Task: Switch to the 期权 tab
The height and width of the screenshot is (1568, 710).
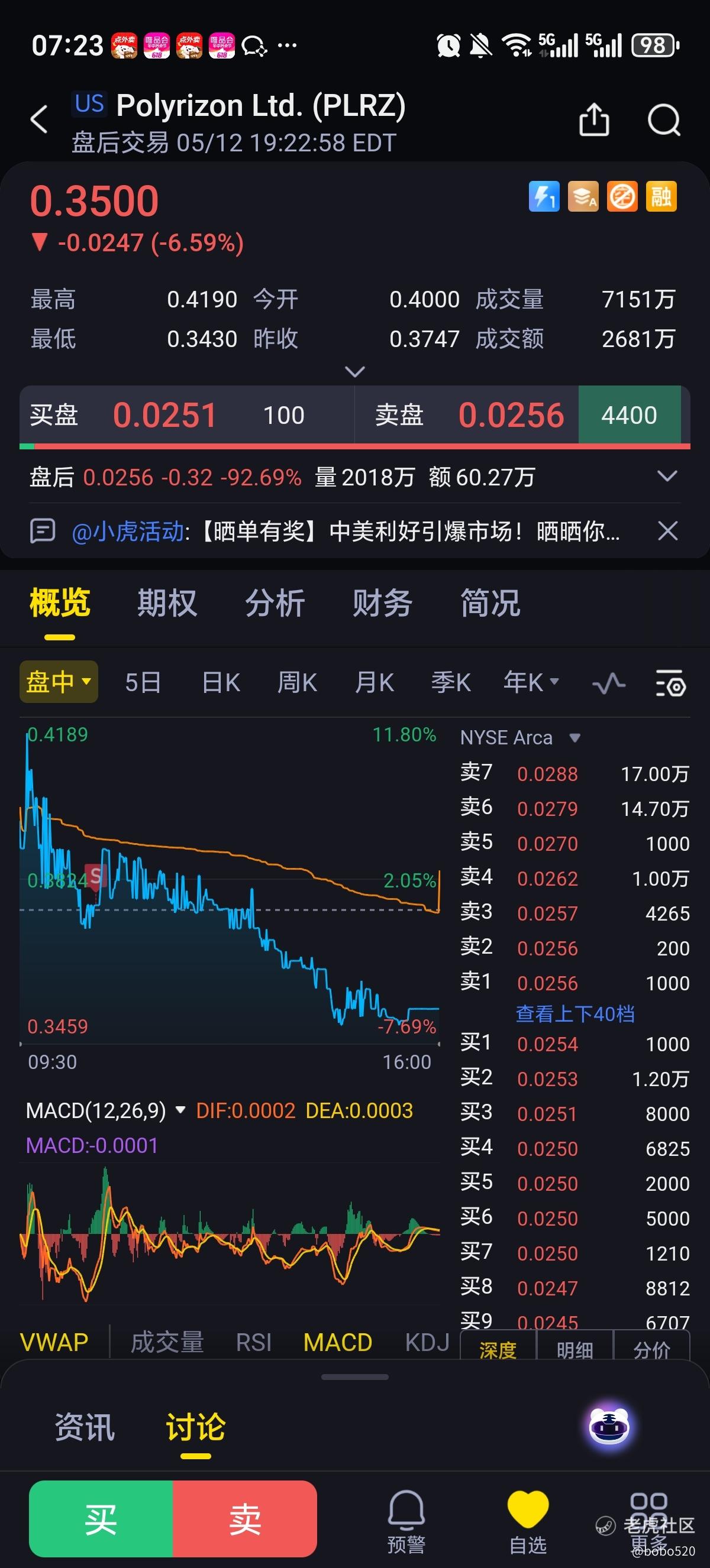Action: 167,602
